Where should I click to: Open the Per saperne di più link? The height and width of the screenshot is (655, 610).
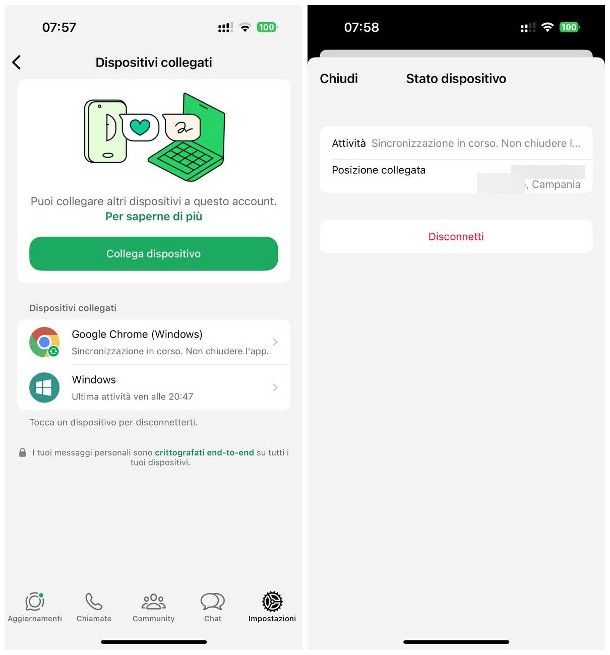coord(153,216)
